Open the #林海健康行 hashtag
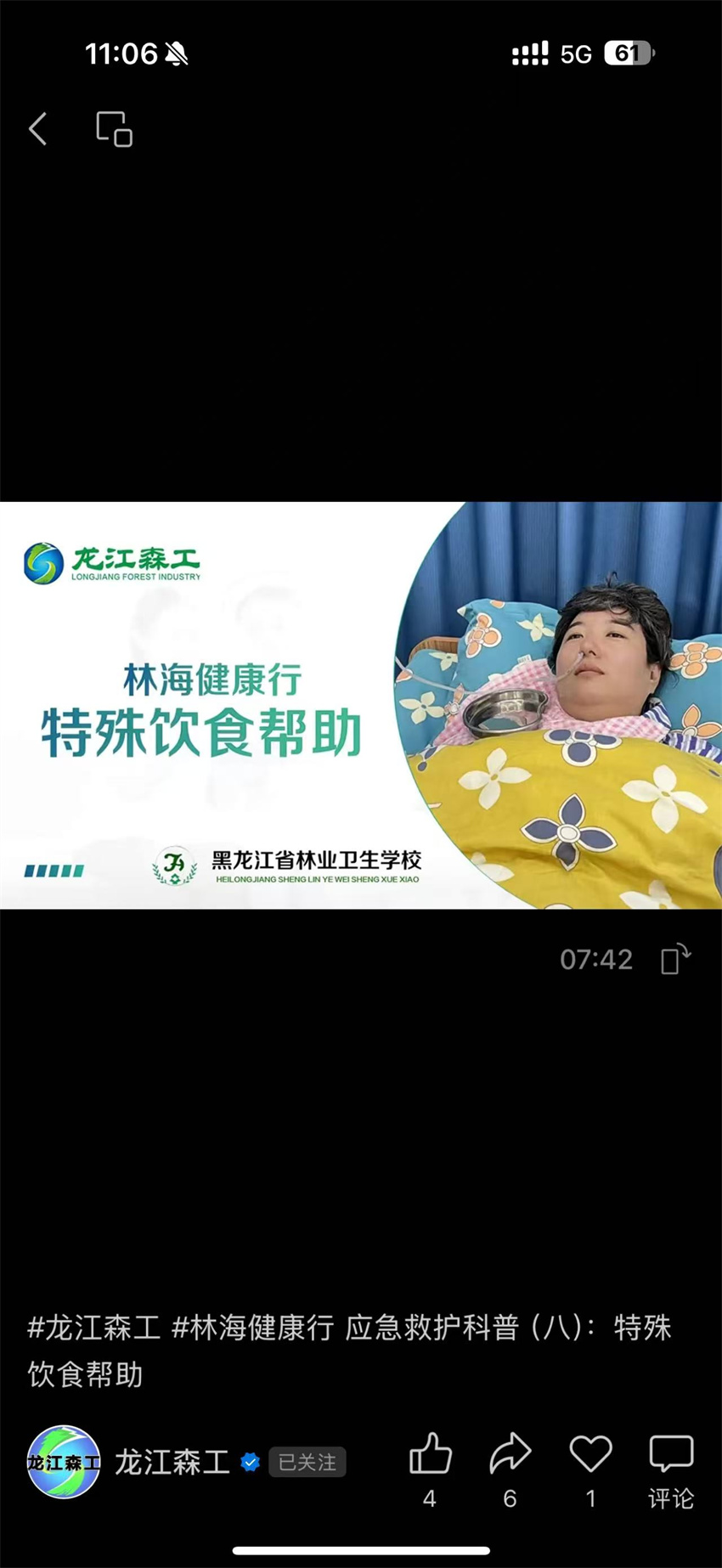722x1568 pixels. tap(253, 1328)
